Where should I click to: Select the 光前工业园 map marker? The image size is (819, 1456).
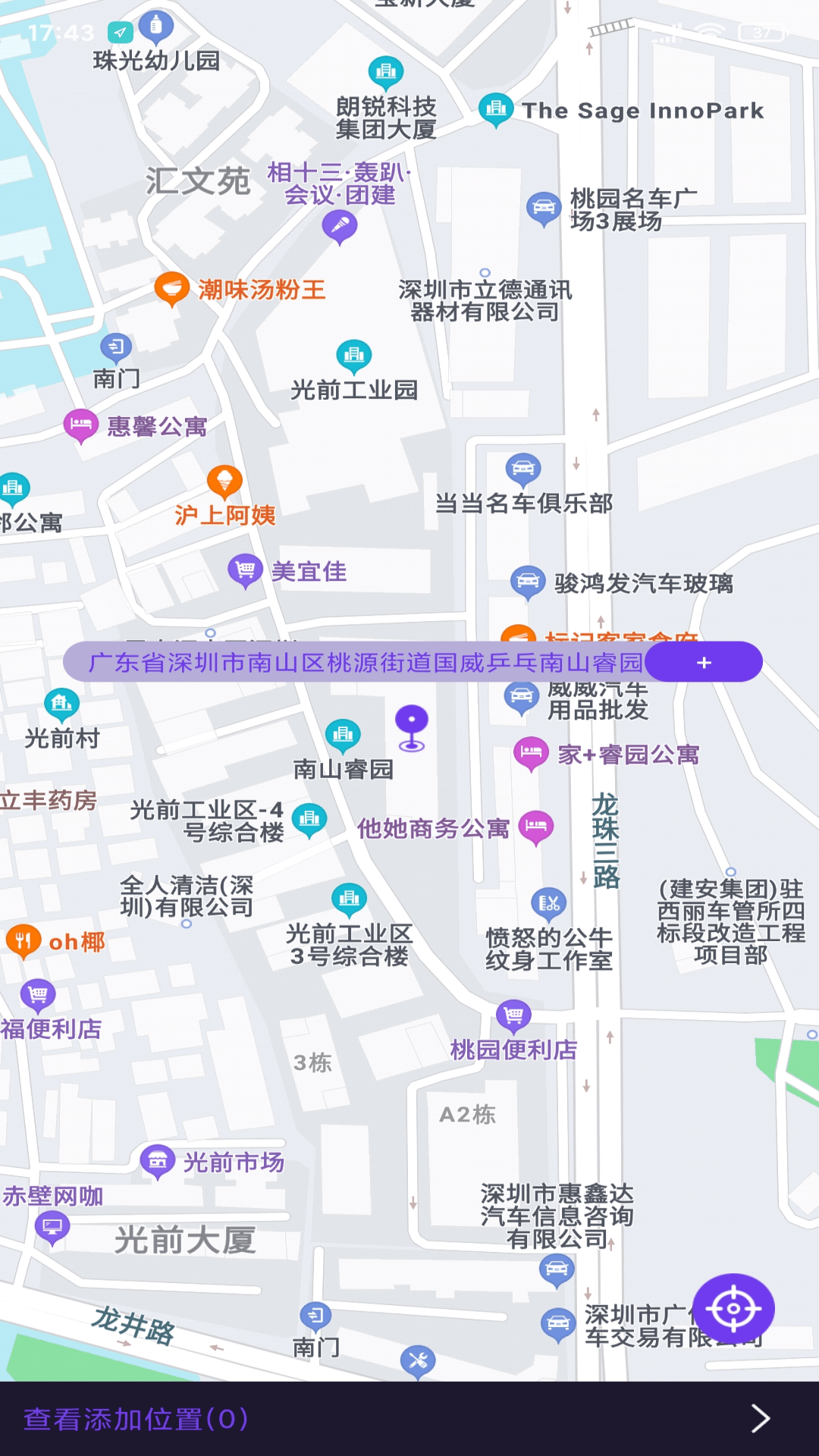click(x=354, y=356)
